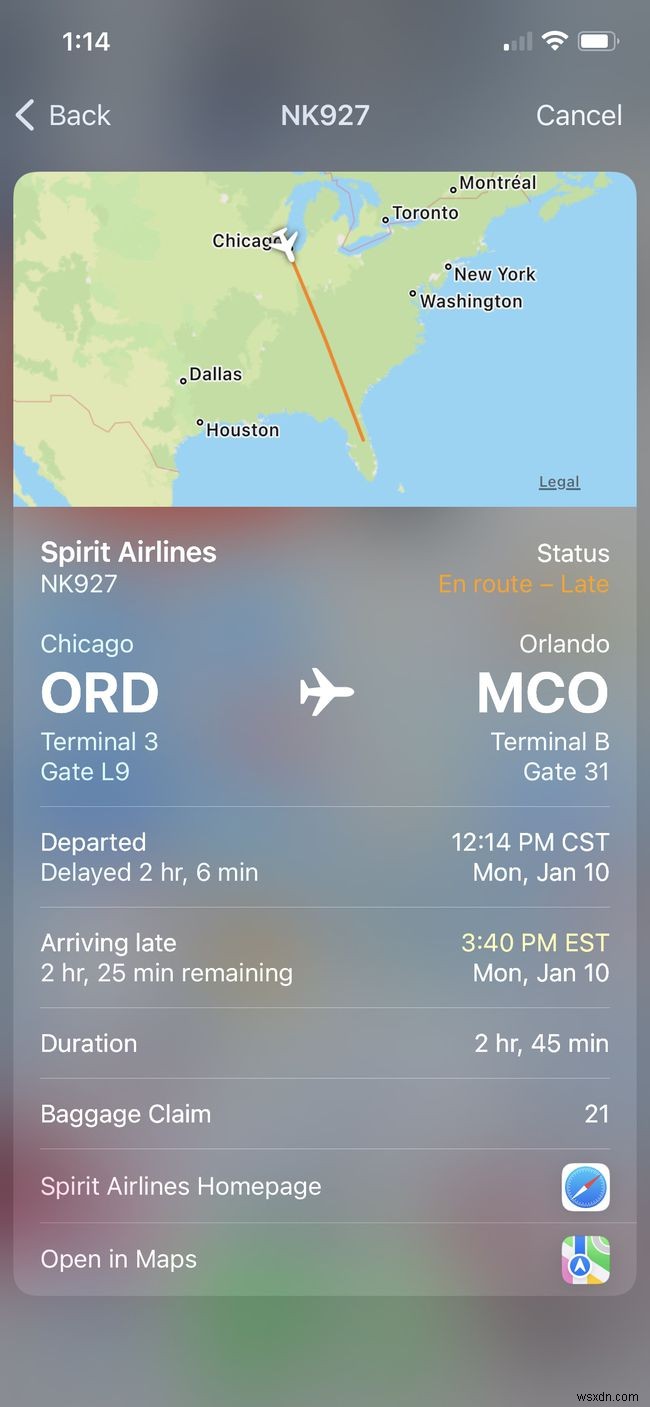Cancel the NK927 flight preview
650x1407 pixels.
(578, 115)
